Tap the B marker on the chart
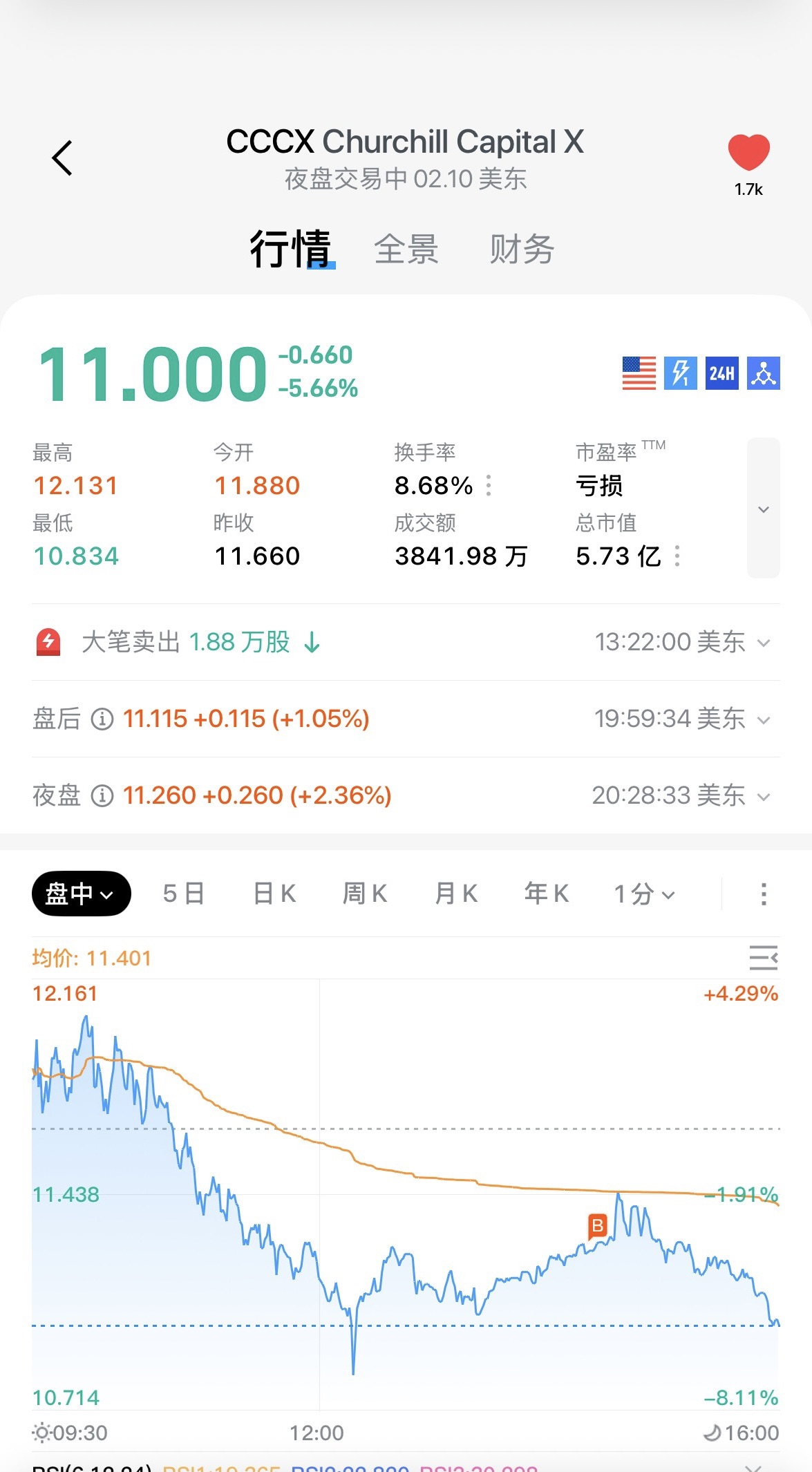 tap(598, 1225)
